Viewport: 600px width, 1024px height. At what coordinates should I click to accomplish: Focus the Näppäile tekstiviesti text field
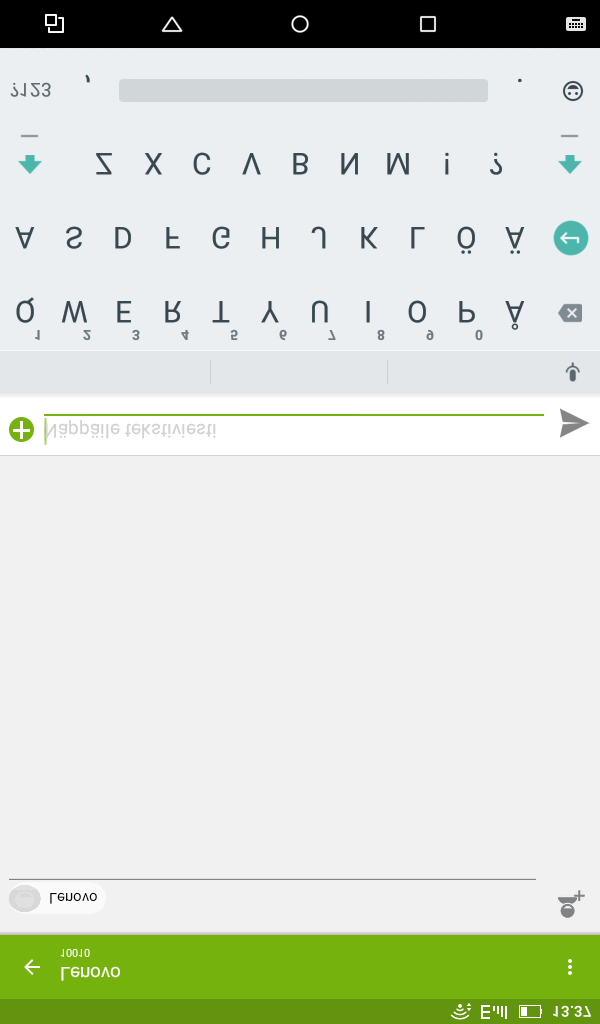point(293,428)
